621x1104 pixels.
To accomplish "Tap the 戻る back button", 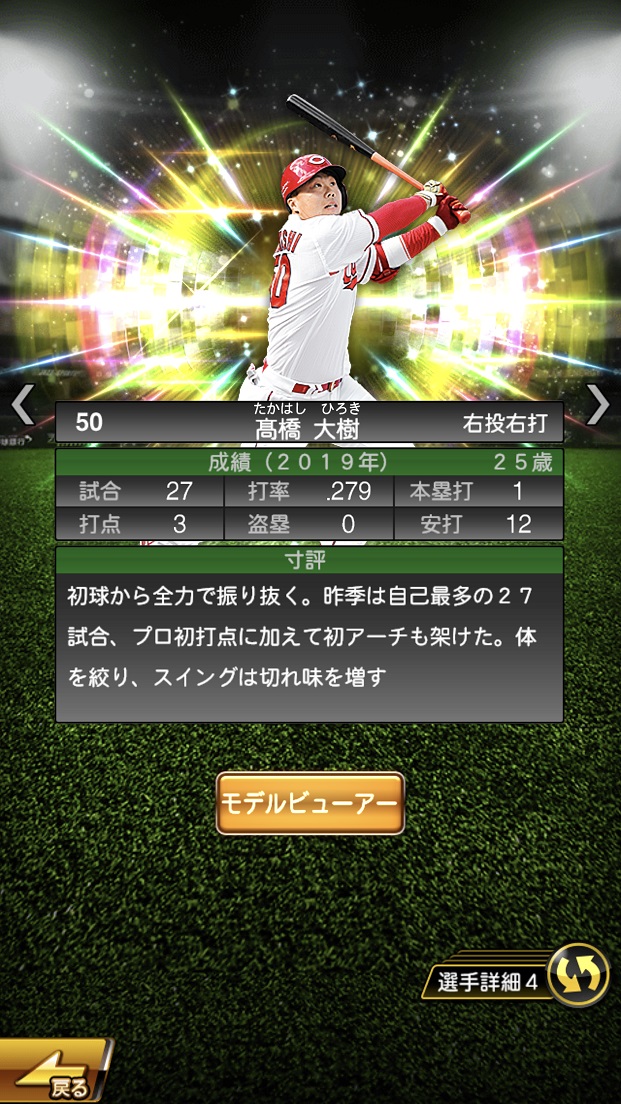I will [55, 1077].
